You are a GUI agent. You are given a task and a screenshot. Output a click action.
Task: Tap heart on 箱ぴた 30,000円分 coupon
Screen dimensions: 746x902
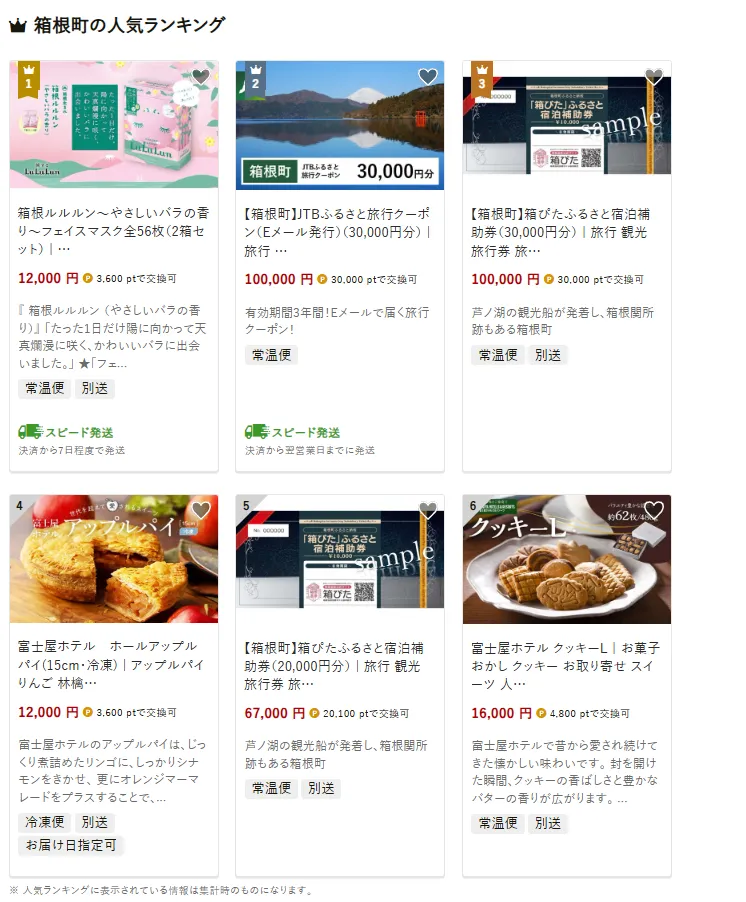654,77
